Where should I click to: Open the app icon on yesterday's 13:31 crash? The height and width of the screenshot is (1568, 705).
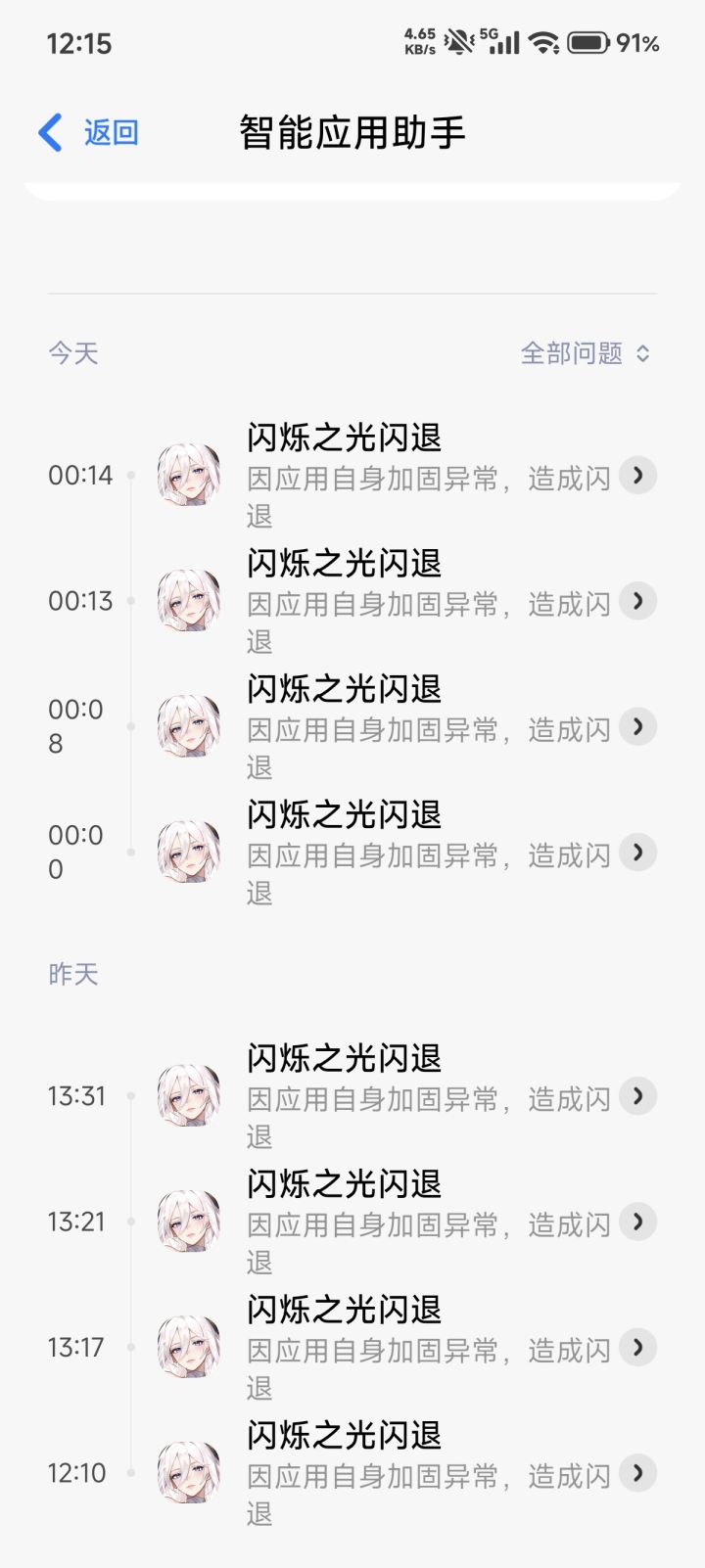pyautogui.click(x=189, y=1096)
